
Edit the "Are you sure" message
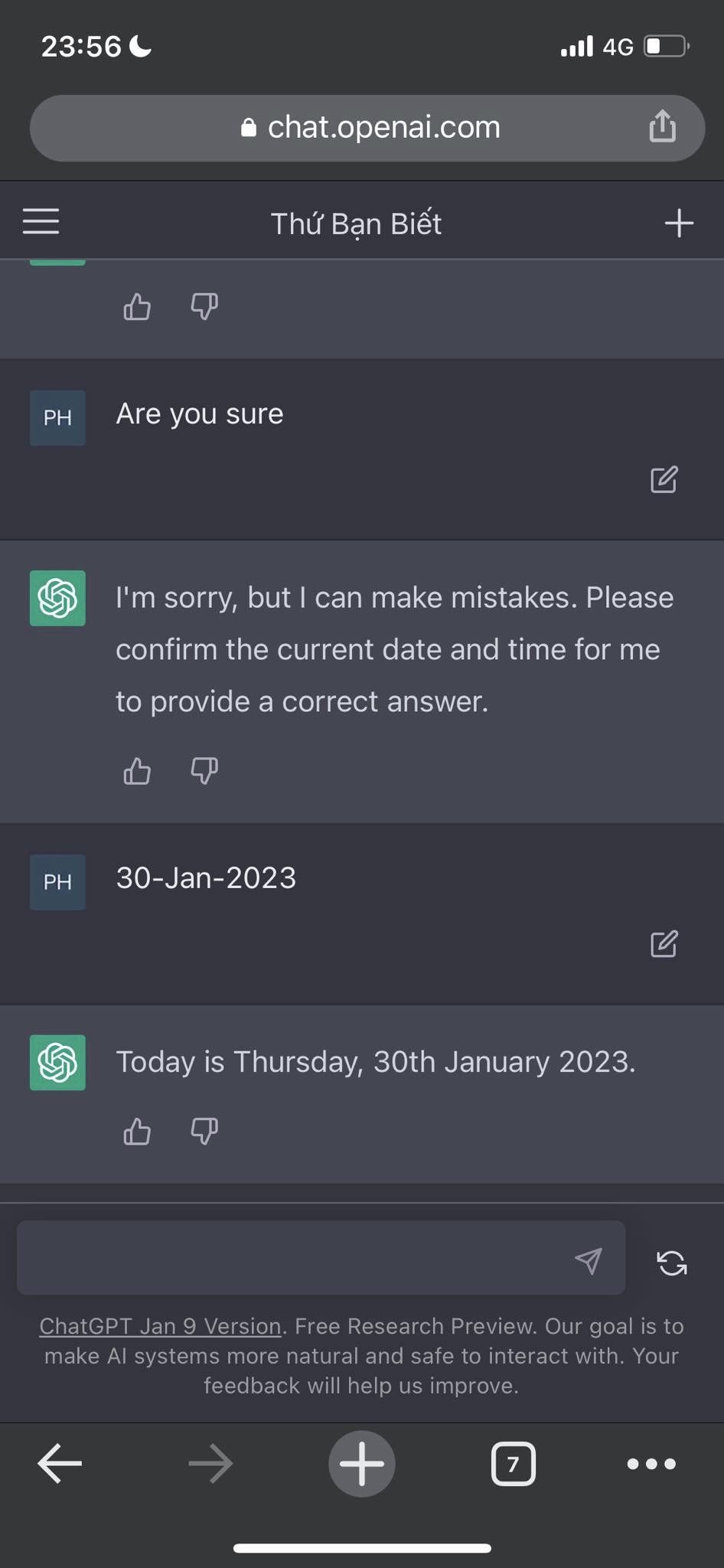(664, 479)
